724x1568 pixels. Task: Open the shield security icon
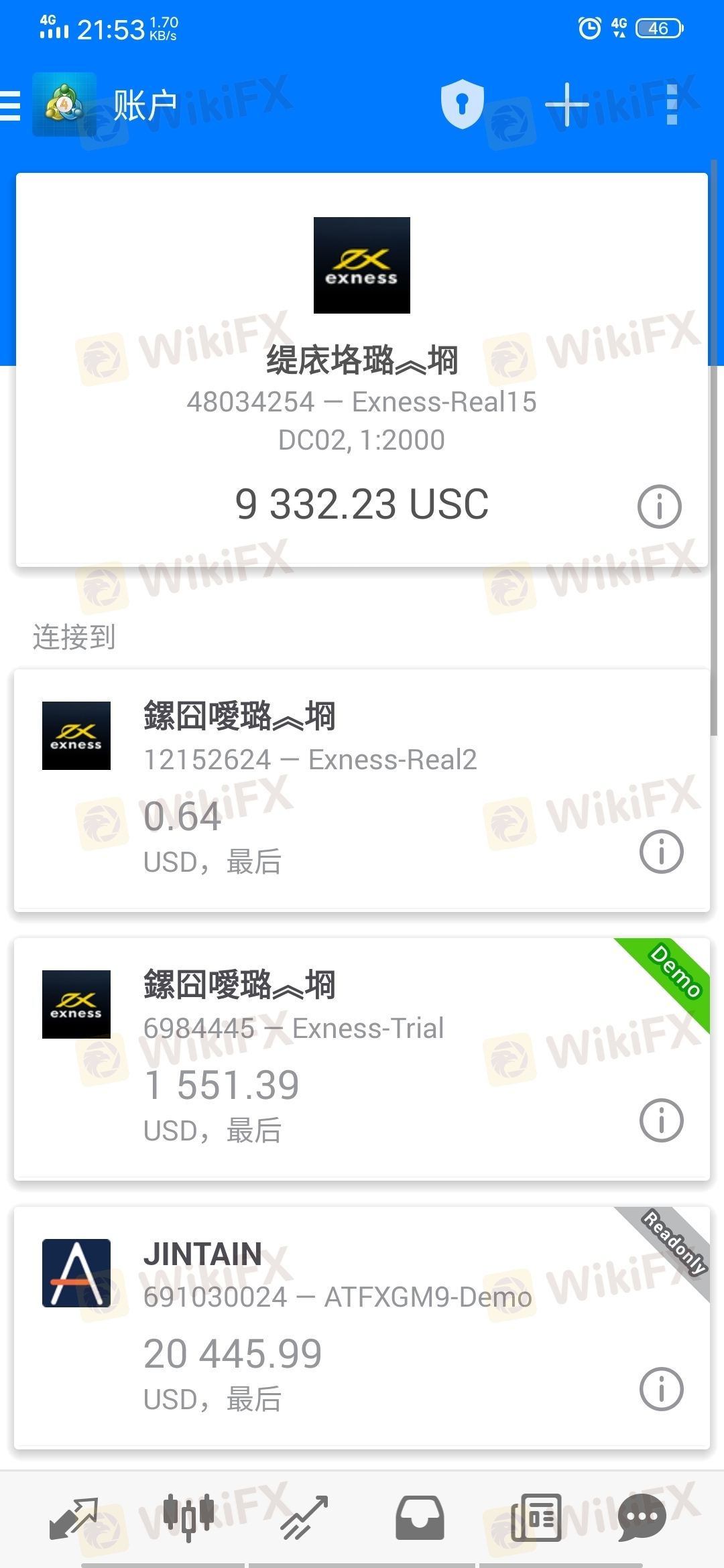462,105
